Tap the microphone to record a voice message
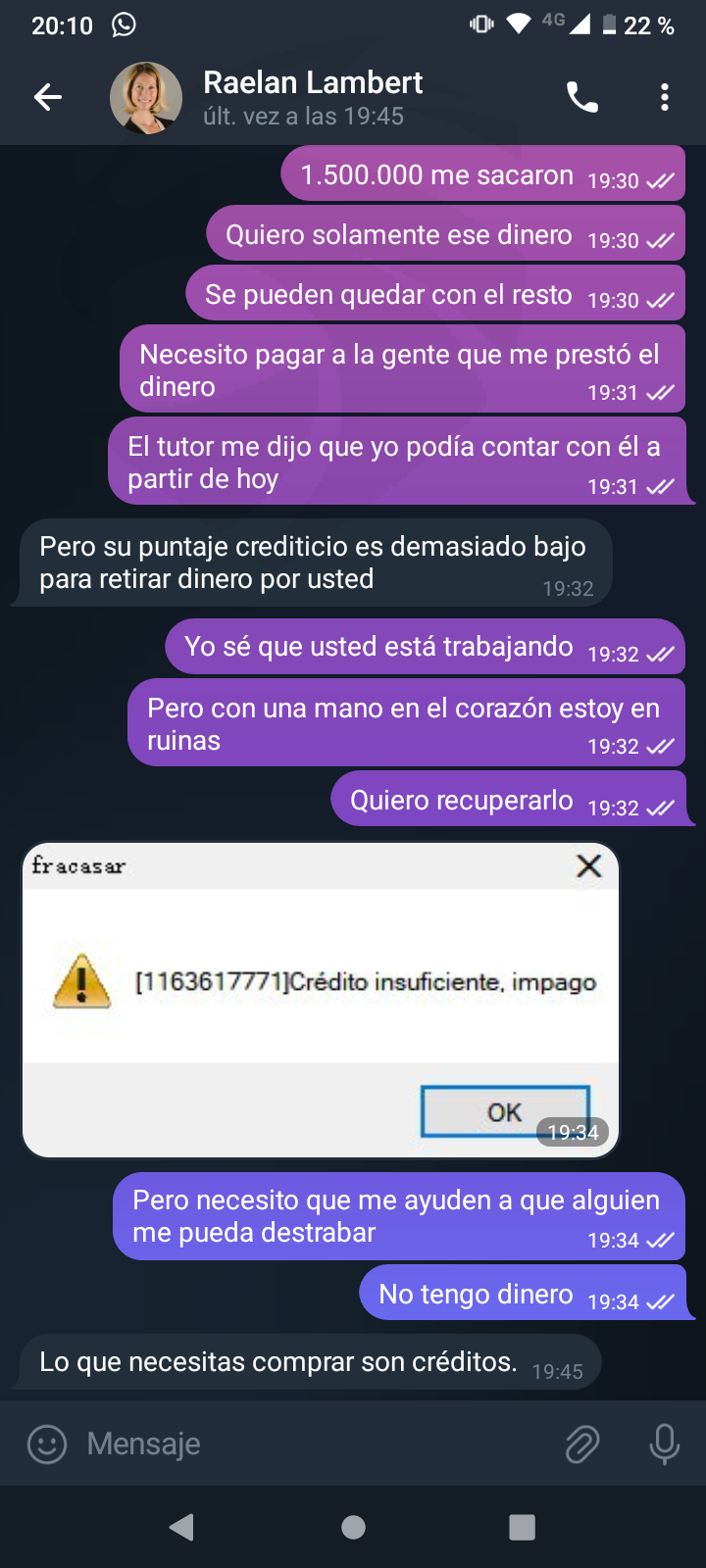This screenshot has height=1568, width=706. (665, 1444)
